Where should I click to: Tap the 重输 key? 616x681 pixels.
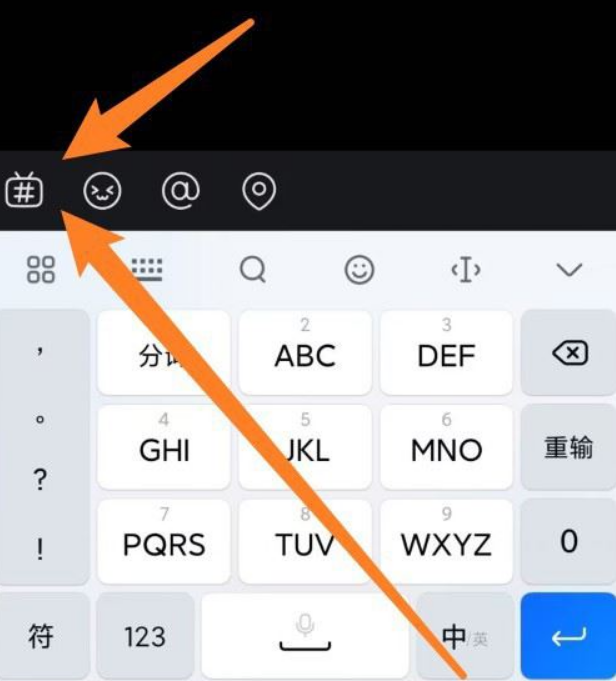pyautogui.click(x=568, y=448)
